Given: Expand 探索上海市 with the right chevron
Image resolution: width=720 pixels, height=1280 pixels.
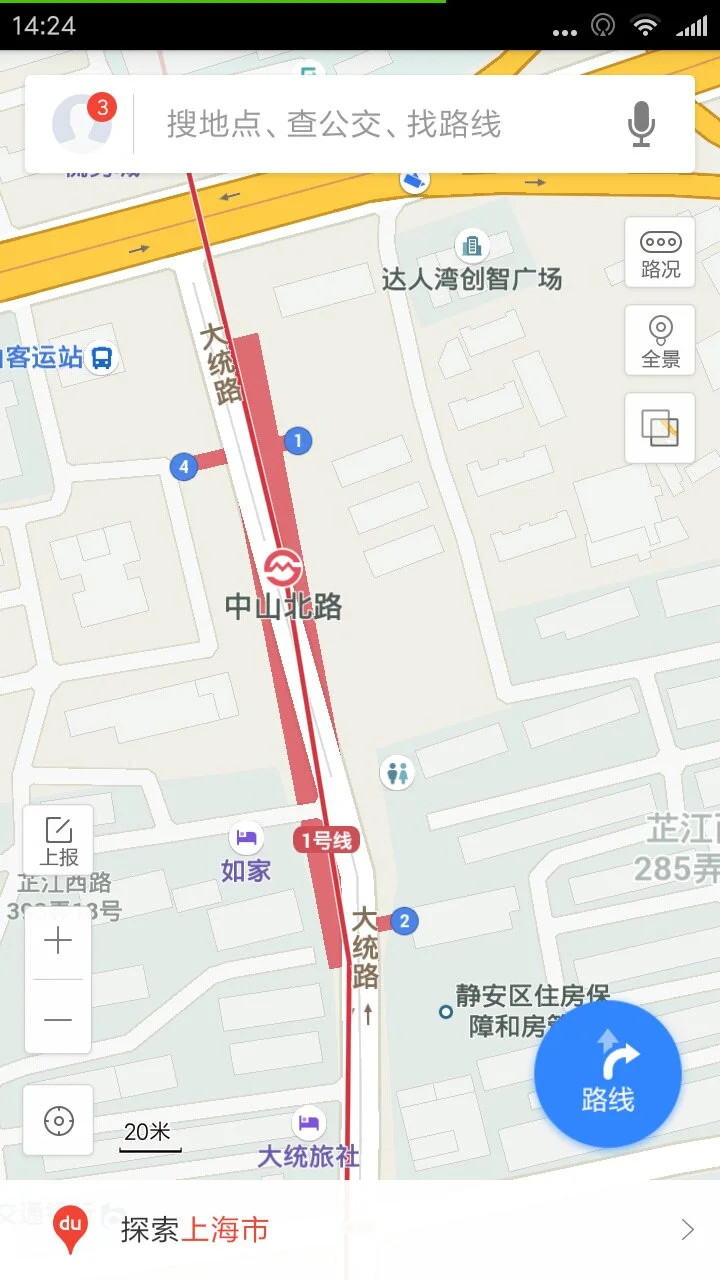Looking at the screenshot, I should tap(688, 1228).
